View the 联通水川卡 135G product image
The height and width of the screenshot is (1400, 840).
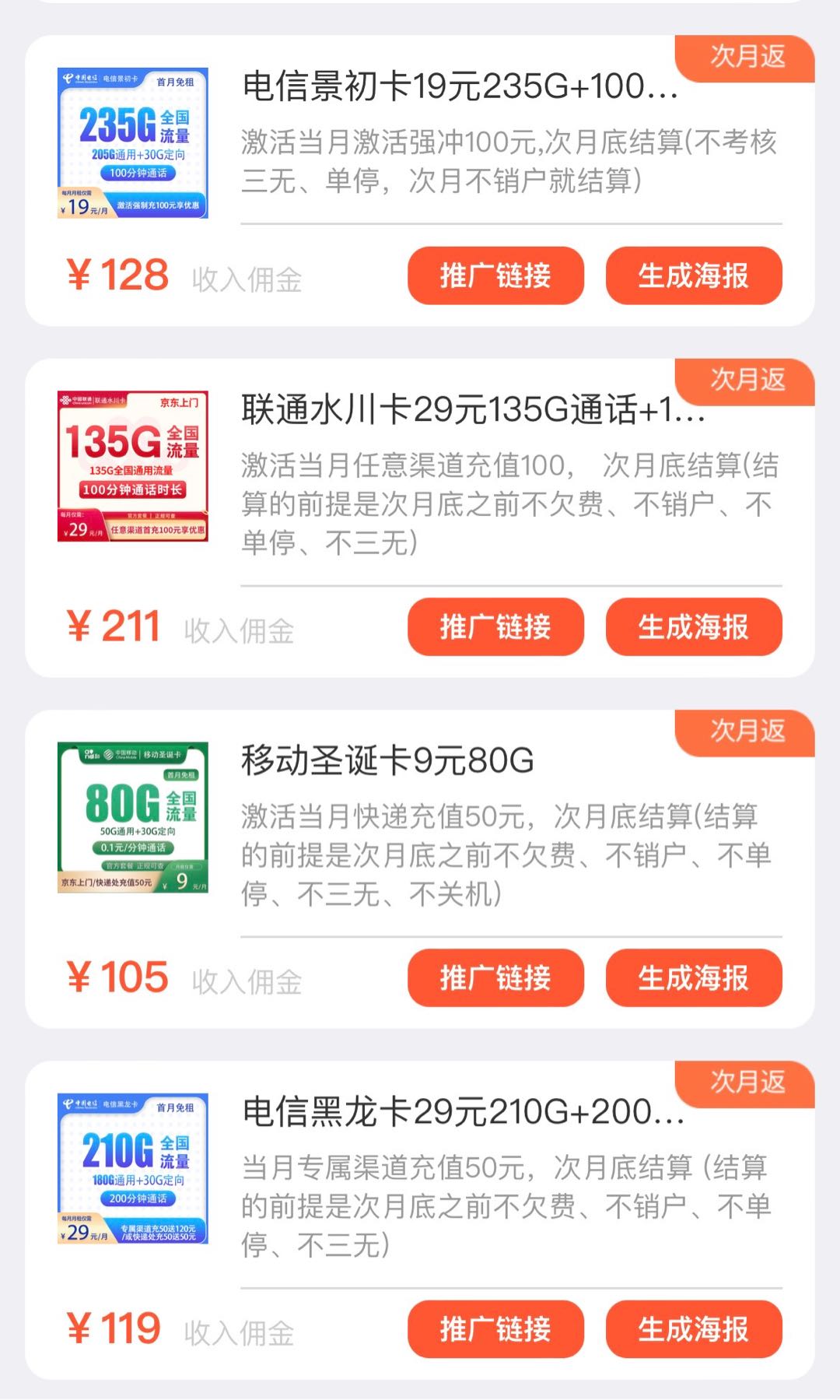133,466
